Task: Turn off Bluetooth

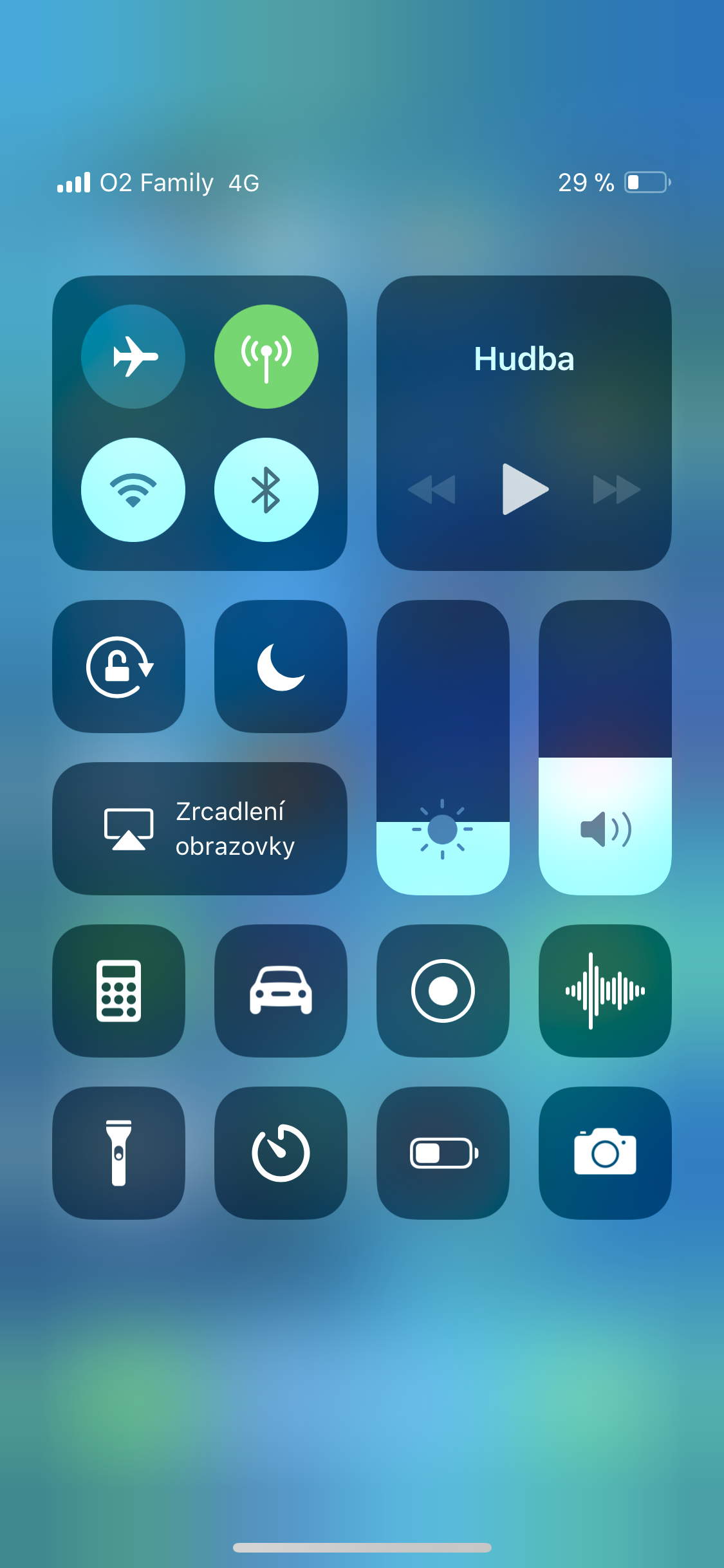Action: 266,490
